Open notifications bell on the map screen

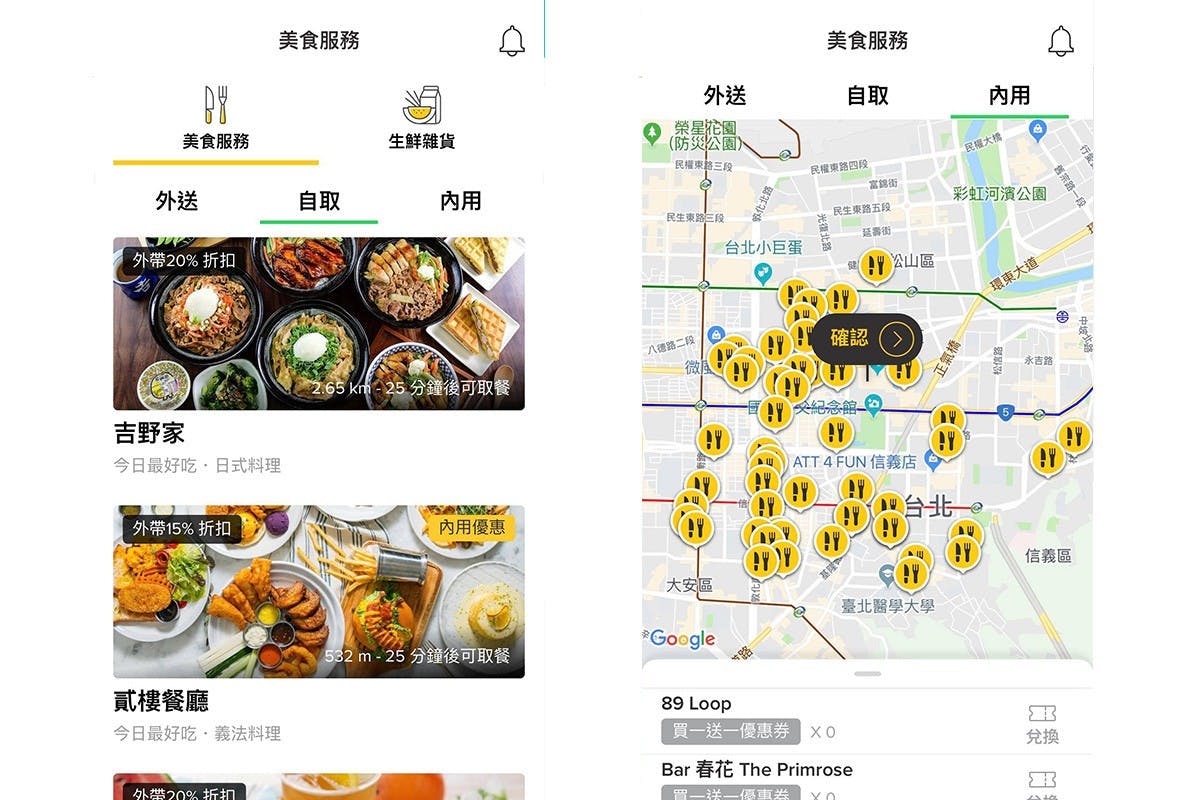click(x=1060, y=41)
